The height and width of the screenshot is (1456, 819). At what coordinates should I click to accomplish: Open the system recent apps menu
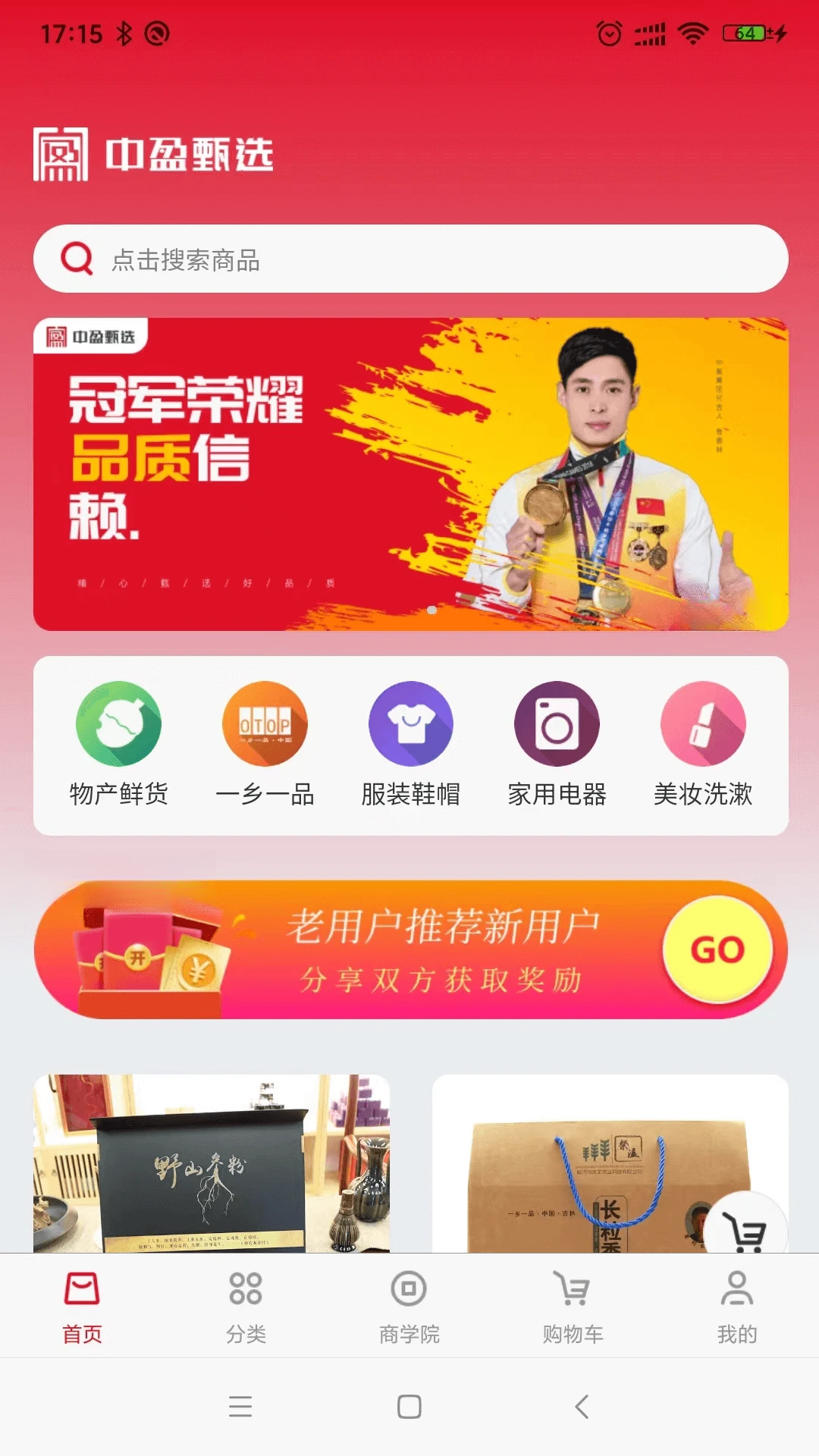[x=240, y=1407]
